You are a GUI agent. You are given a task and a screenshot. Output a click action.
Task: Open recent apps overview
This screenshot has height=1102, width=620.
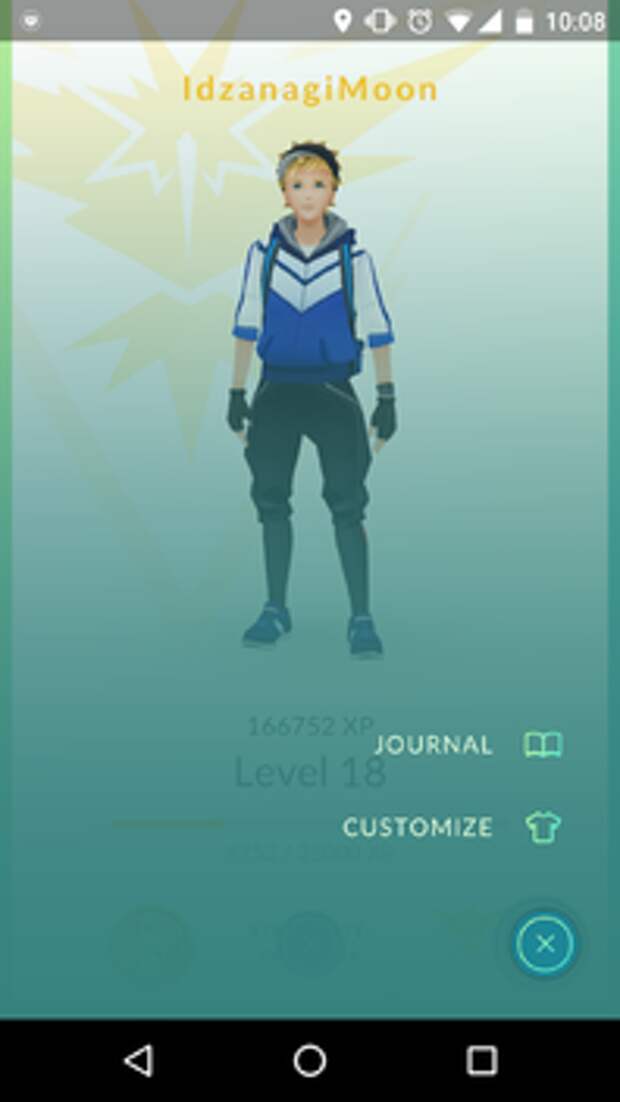click(x=482, y=1060)
